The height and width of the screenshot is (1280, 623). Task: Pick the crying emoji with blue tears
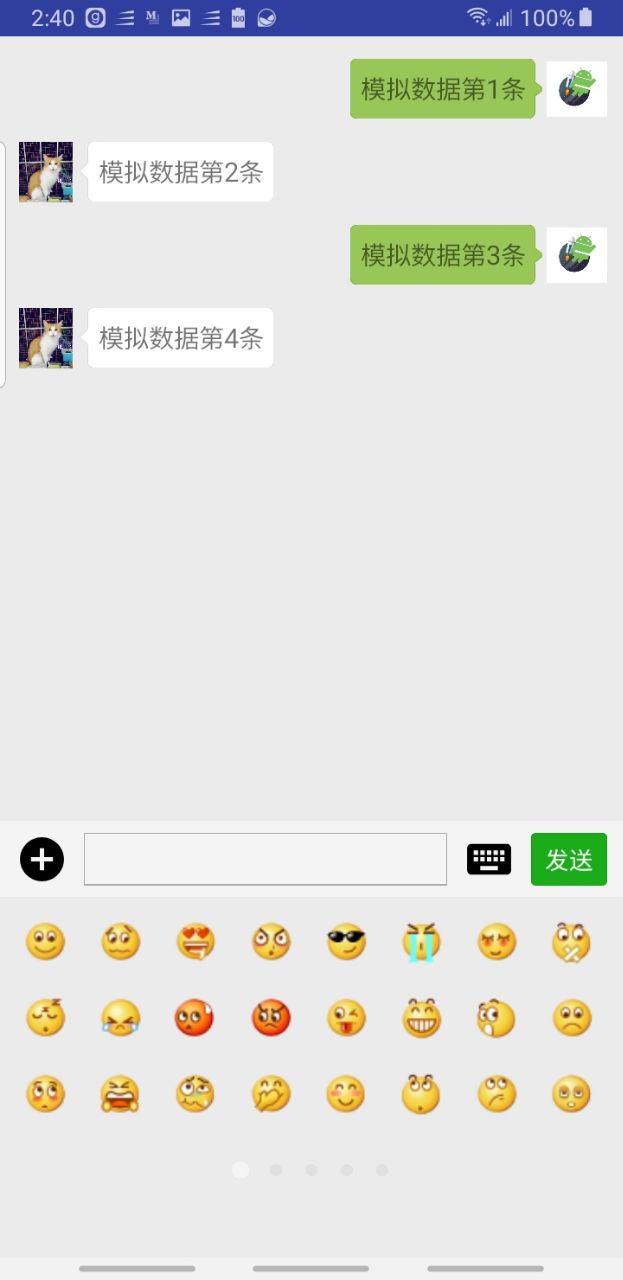[421, 942]
